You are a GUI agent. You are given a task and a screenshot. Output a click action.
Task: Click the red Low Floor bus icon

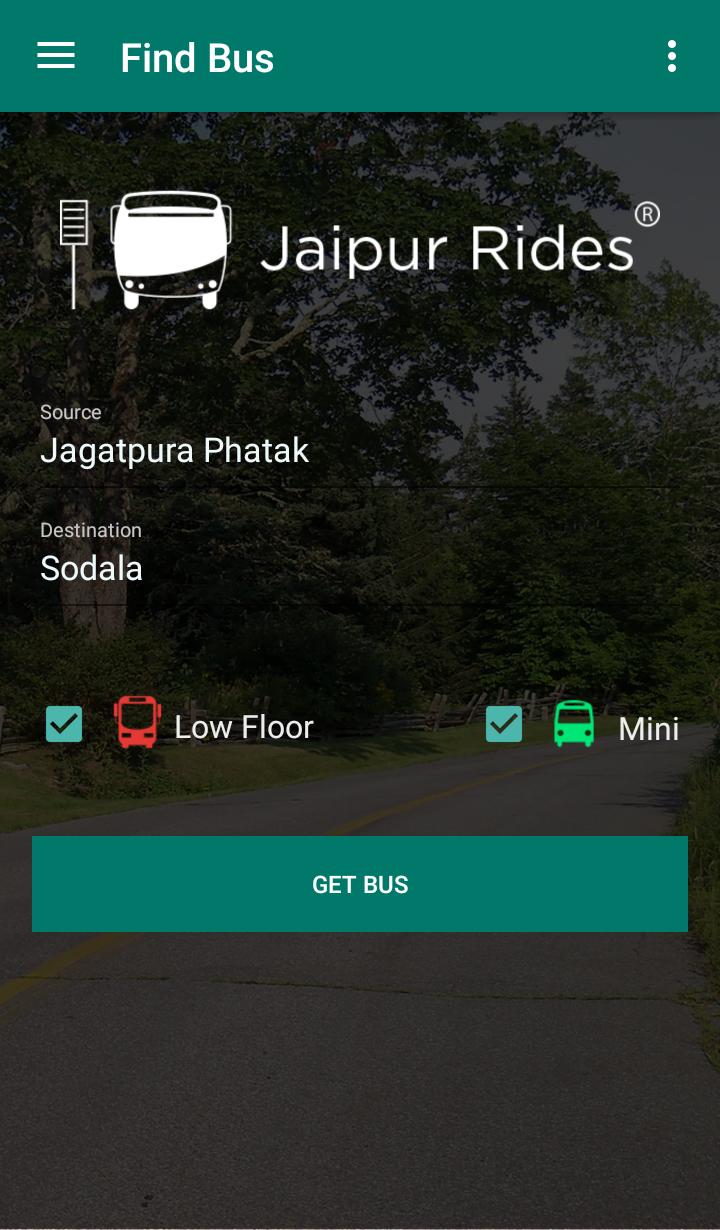point(137,724)
